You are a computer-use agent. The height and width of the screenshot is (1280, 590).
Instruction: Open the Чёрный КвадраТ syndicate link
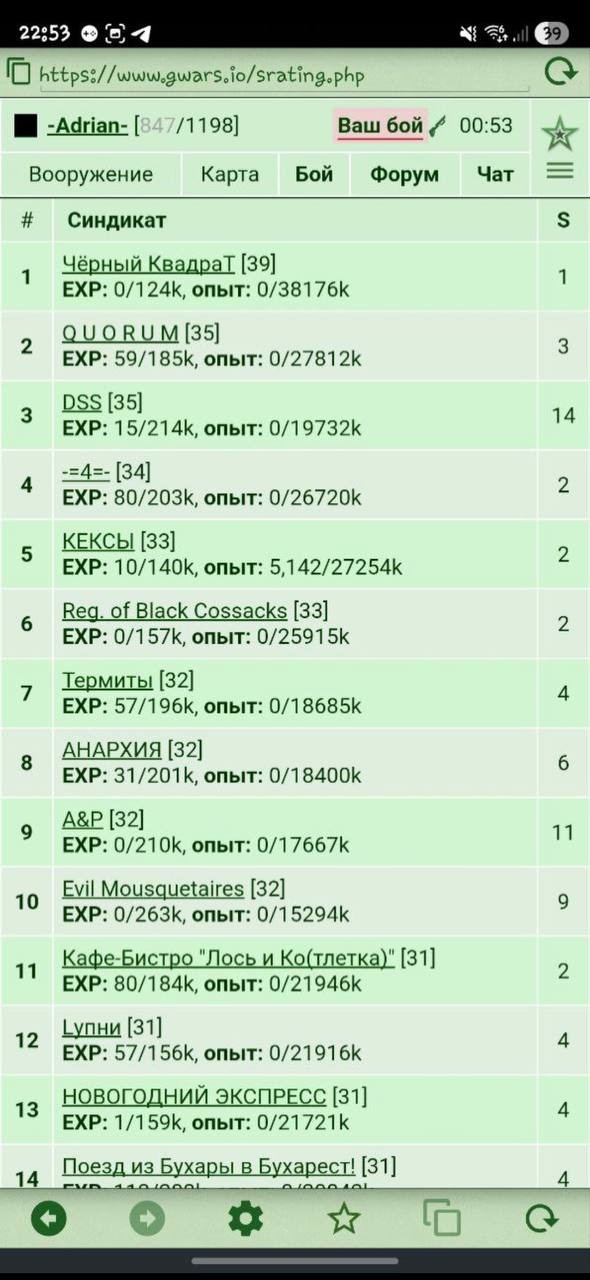149,264
